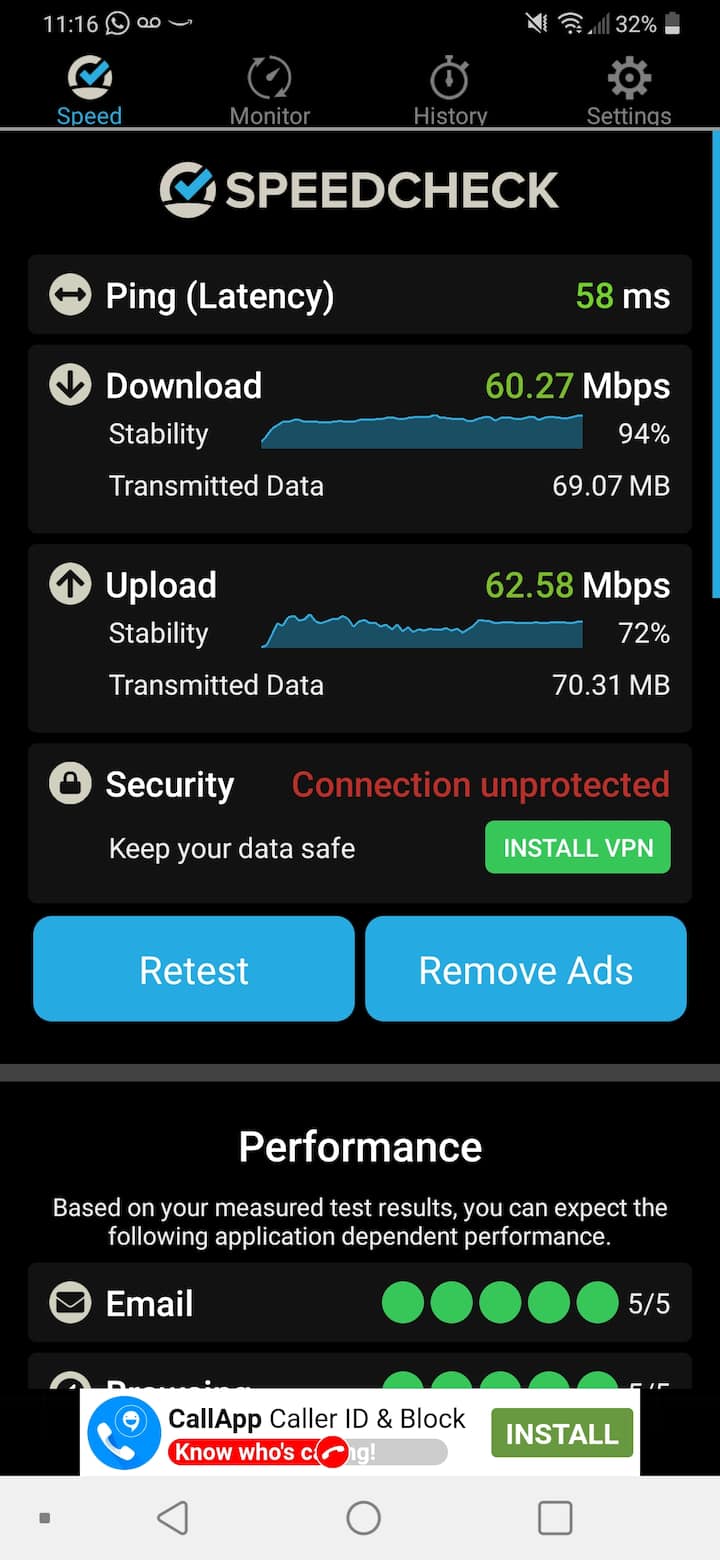
Task: Run the speed test again with Retest
Action: [x=194, y=969]
